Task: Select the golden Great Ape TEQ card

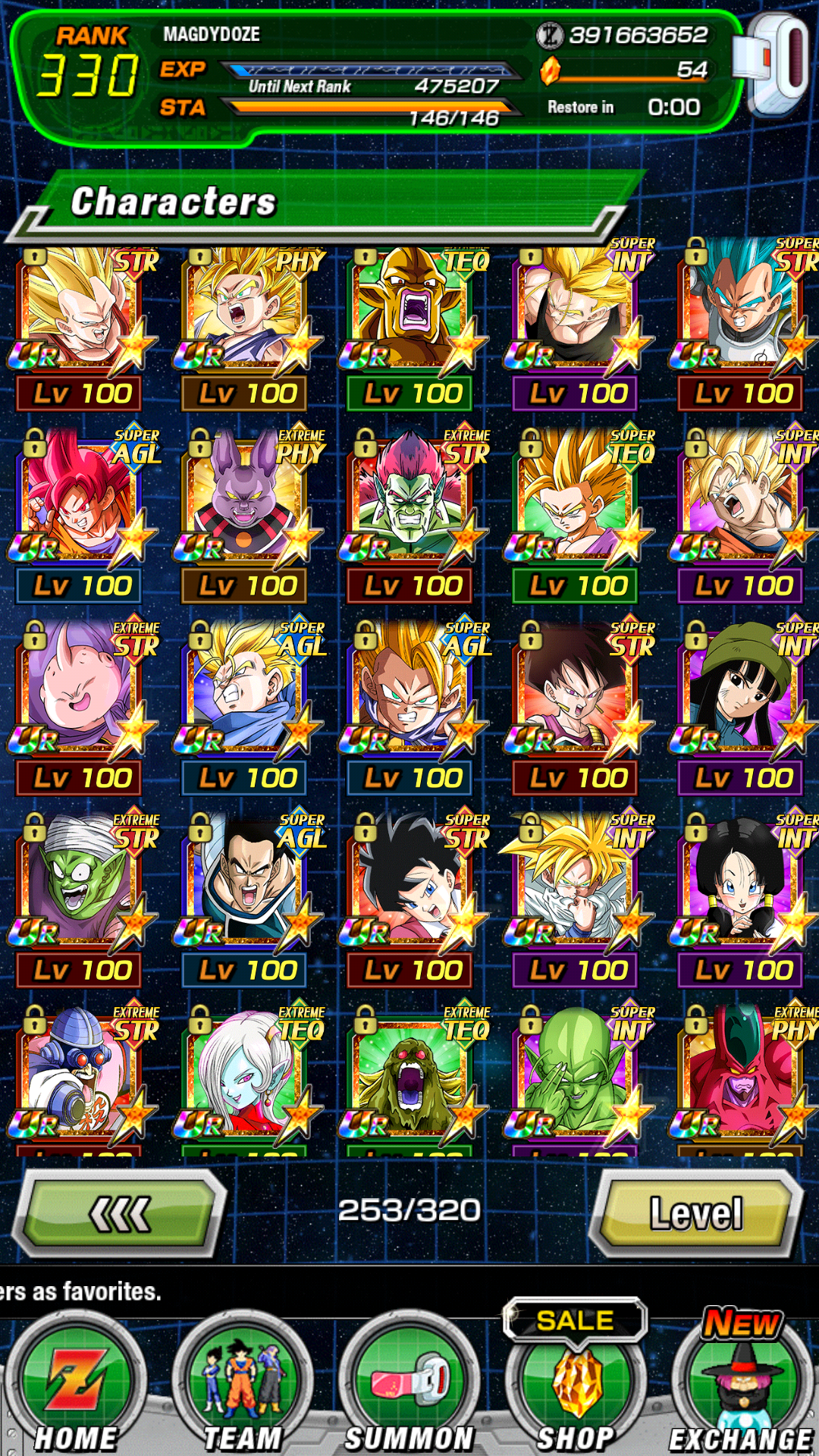Action: [409, 326]
